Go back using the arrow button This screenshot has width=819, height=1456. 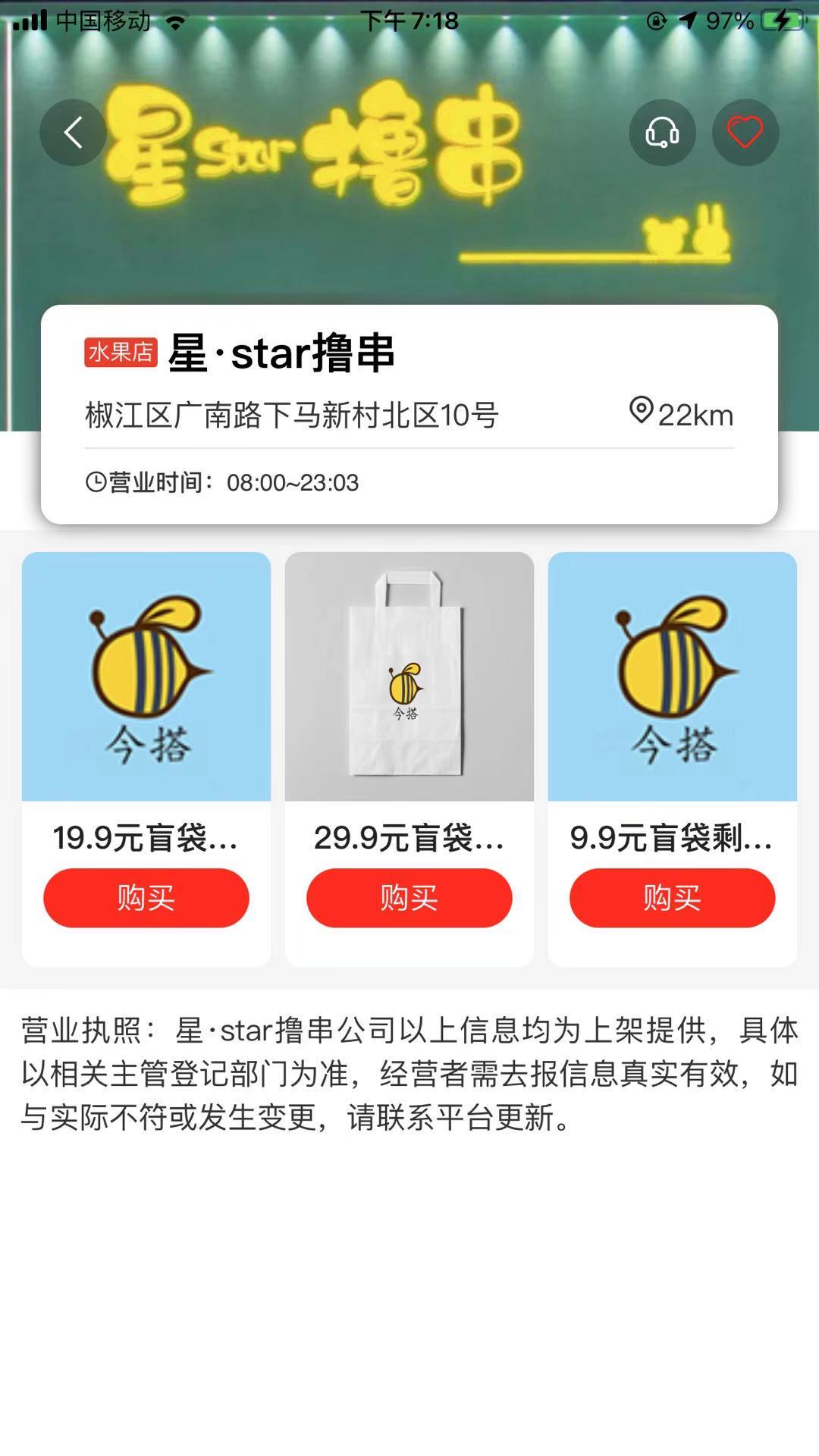pyautogui.click(x=73, y=133)
